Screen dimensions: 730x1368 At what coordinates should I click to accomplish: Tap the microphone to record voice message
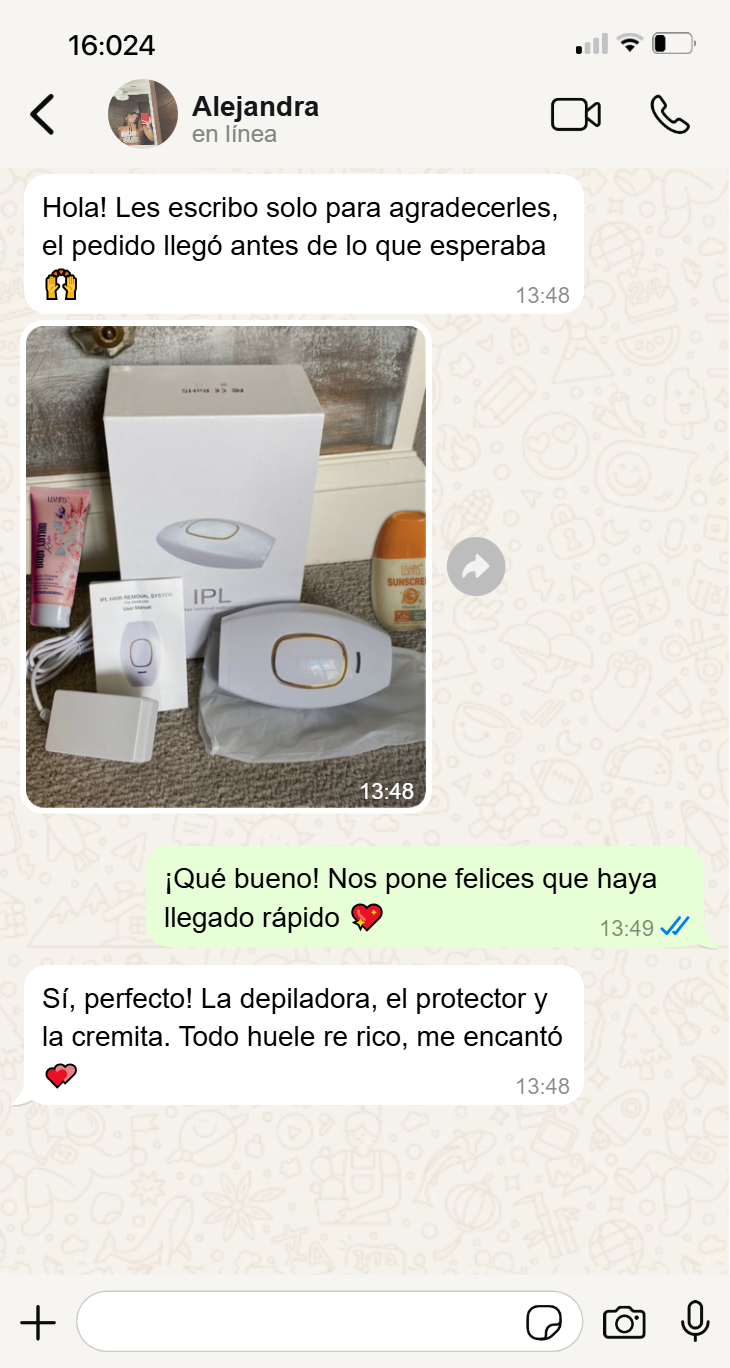[x=695, y=1322]
